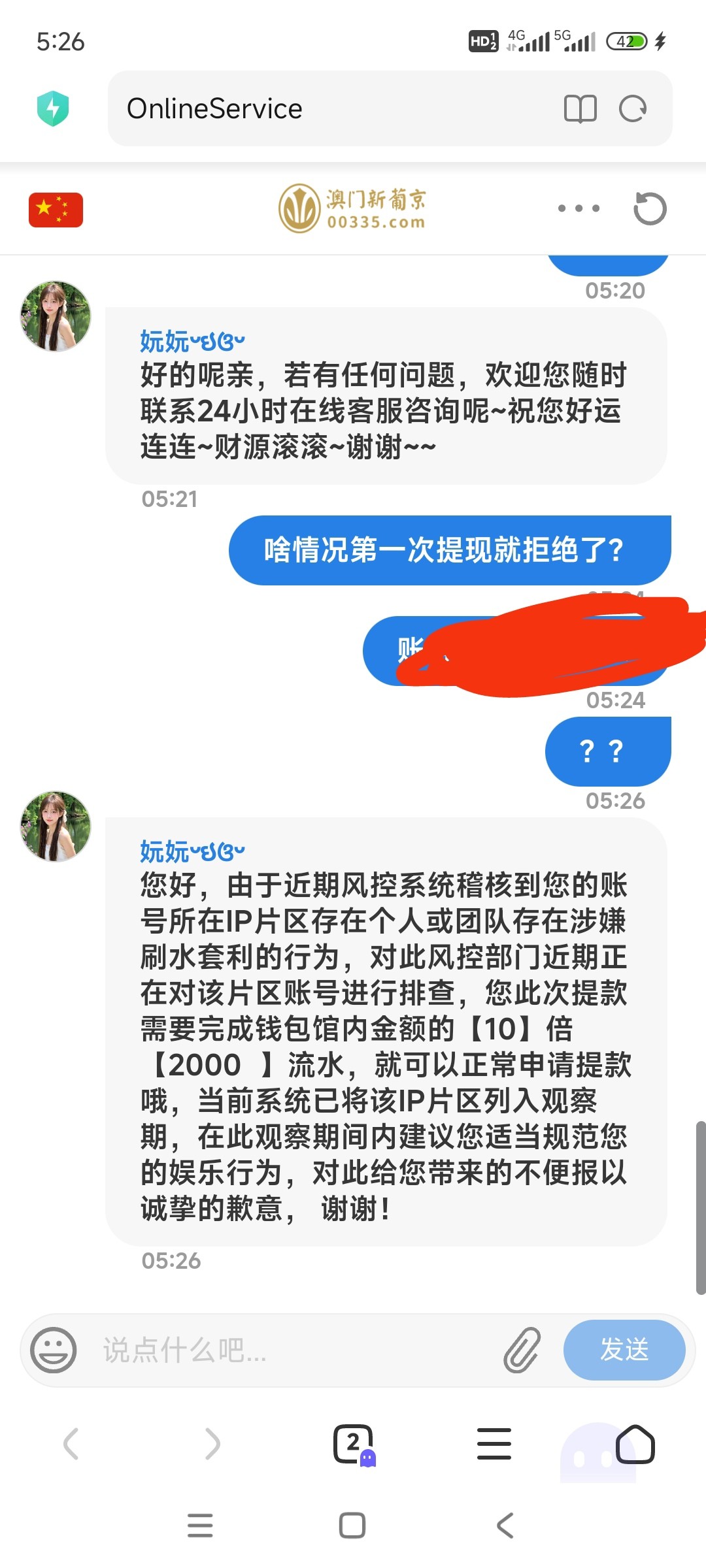Go forward in browser history
The image size is (706, 1568).
212,1444
